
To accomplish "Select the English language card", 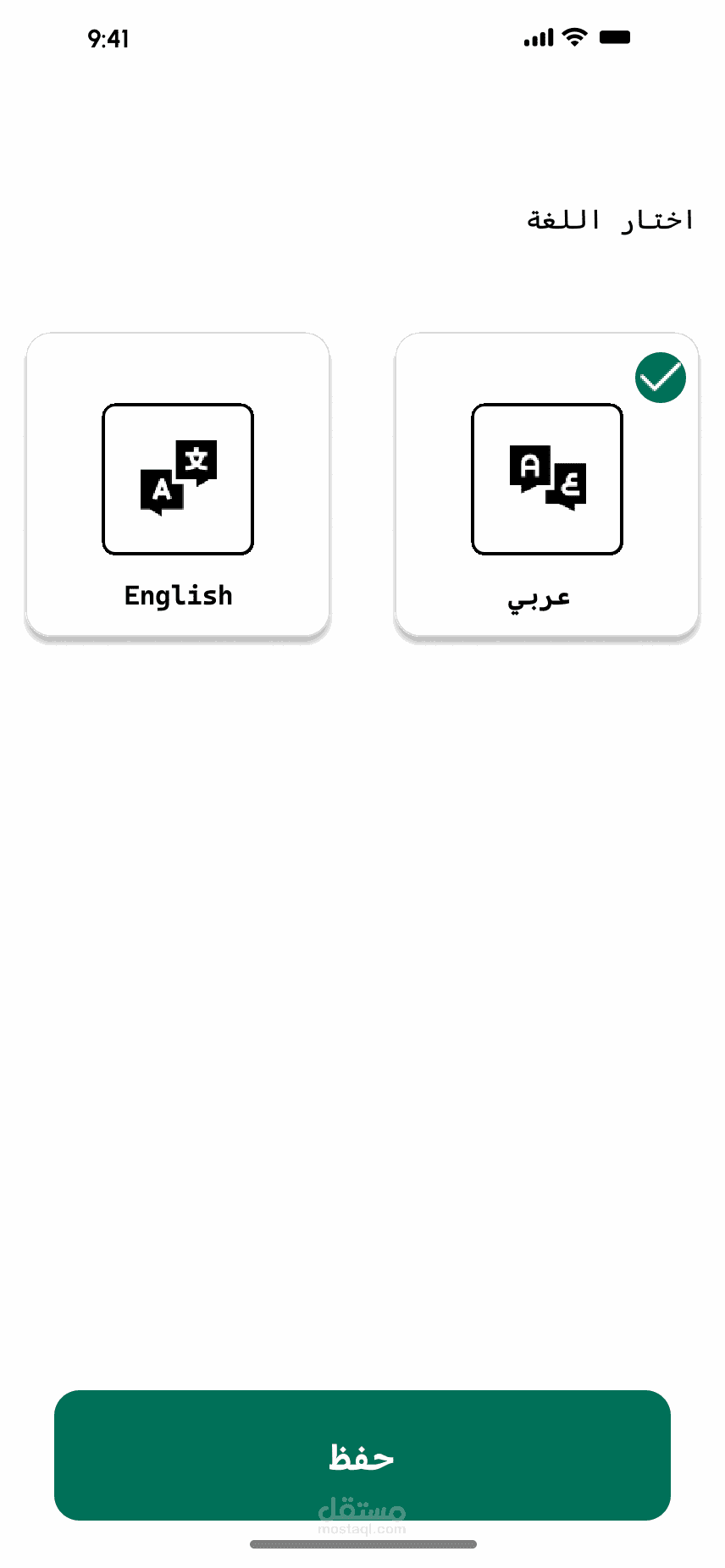I will (x=178, y=486).
